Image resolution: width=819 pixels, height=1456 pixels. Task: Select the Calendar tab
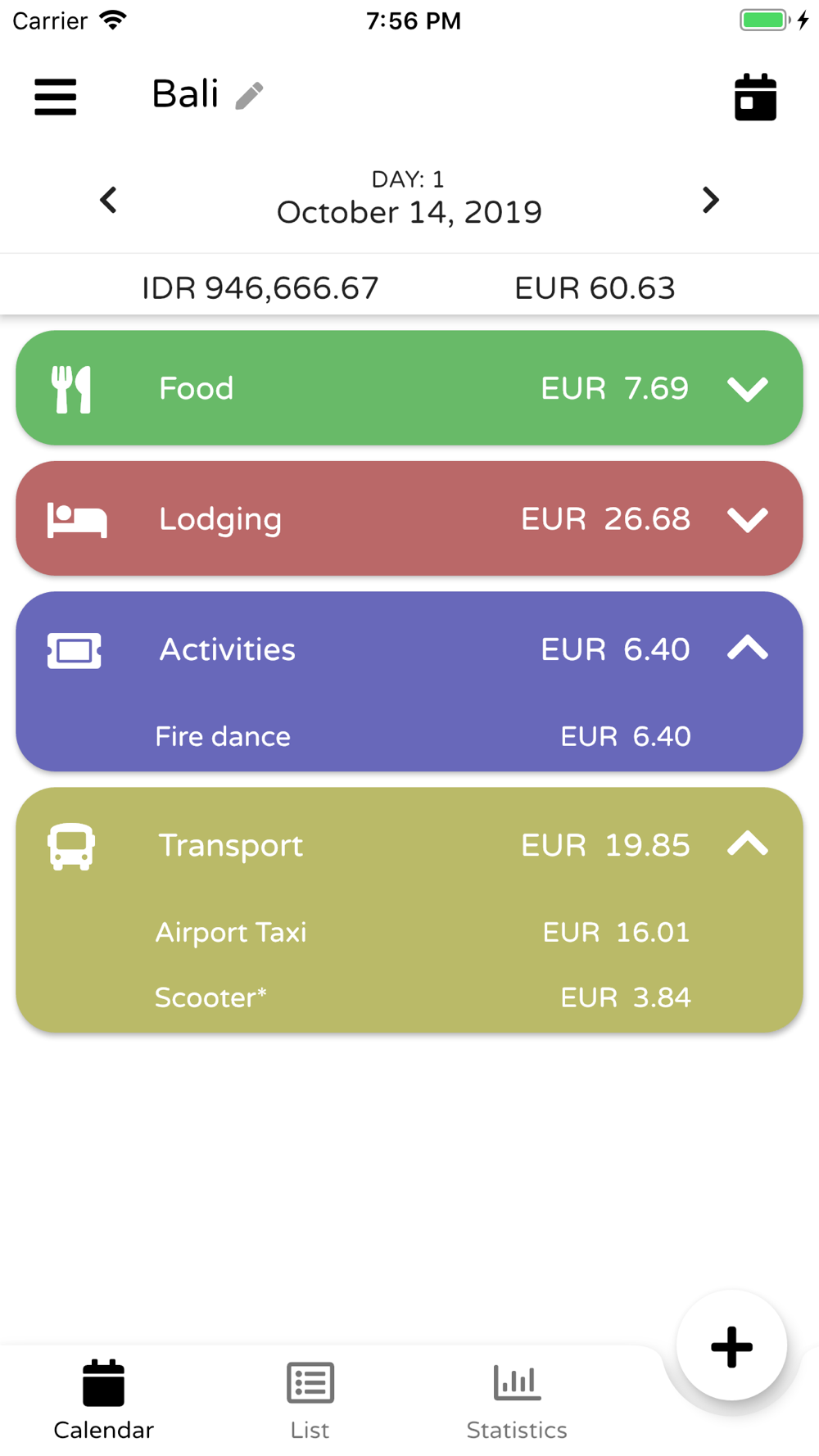(x=103, y=1401)
